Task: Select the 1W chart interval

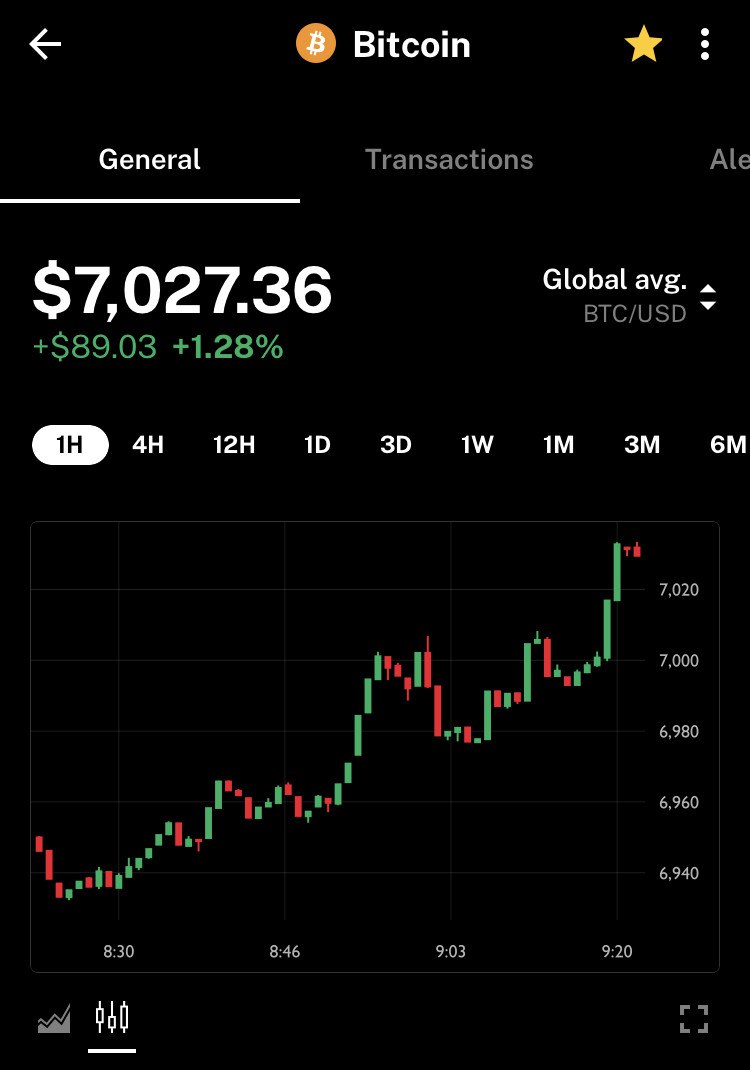Action: (x=477, y=445)
